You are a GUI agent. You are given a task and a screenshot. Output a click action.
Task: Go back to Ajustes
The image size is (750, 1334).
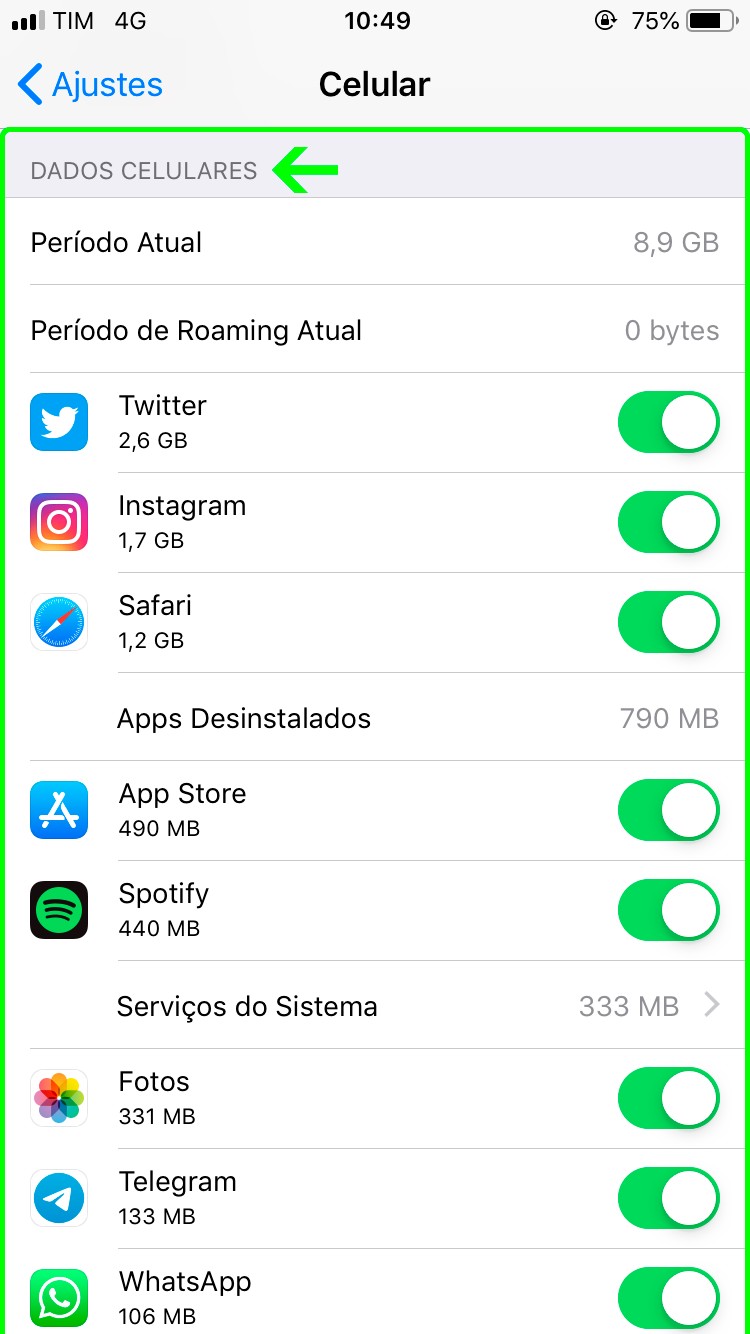coord(91,85)
